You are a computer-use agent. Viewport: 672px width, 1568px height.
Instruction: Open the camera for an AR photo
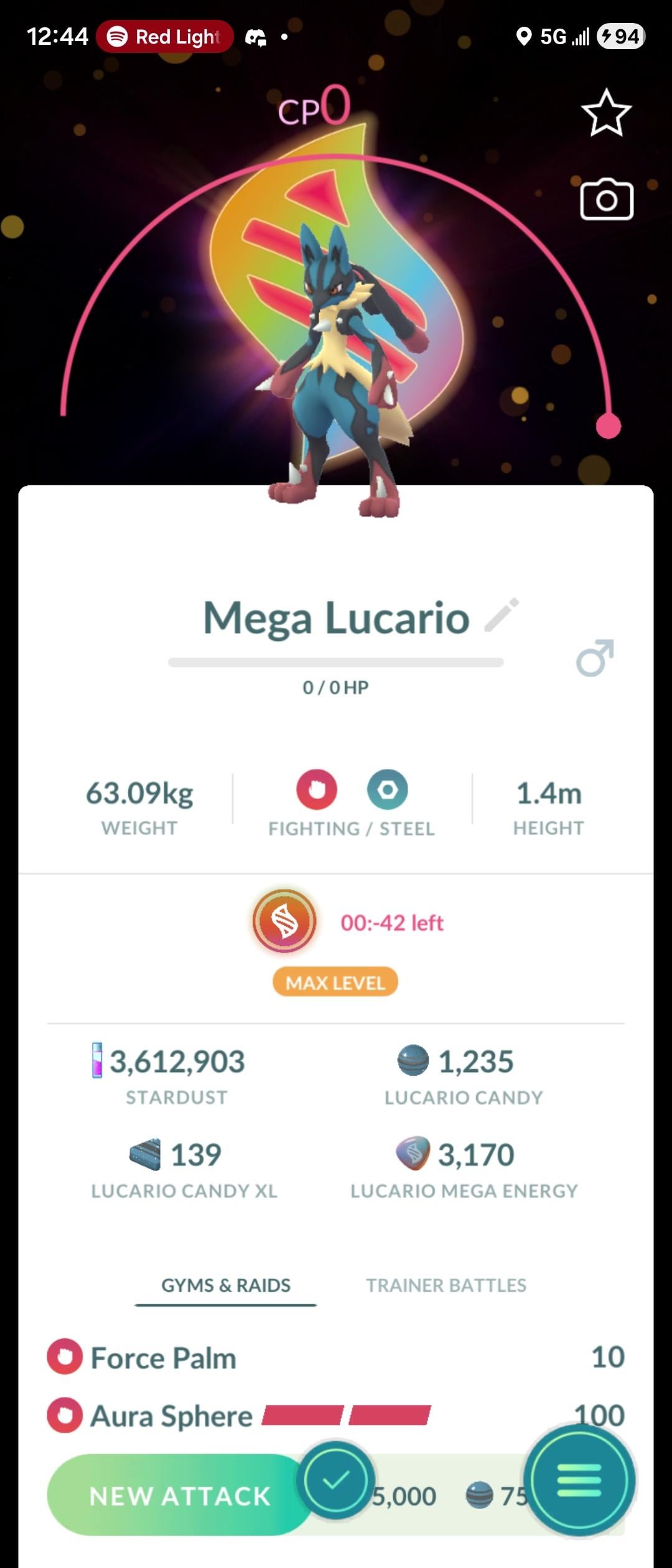[606, 200]
